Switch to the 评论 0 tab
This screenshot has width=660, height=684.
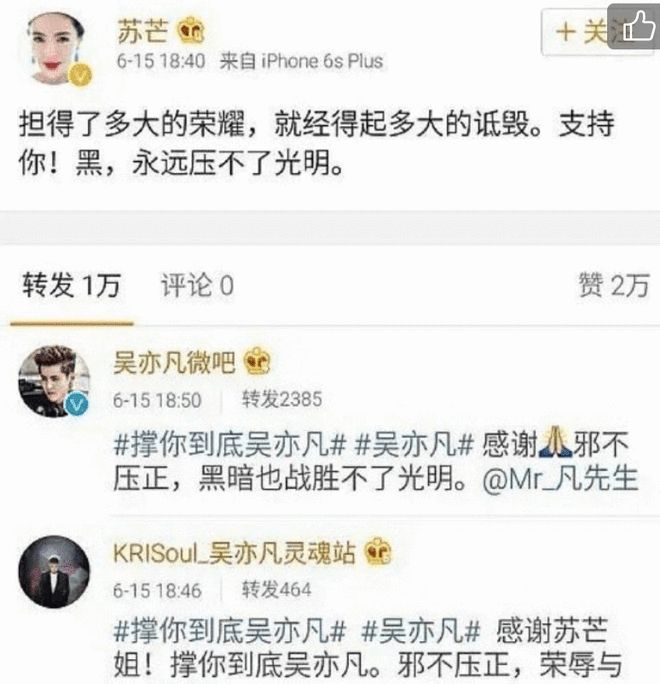pos(197,286)
